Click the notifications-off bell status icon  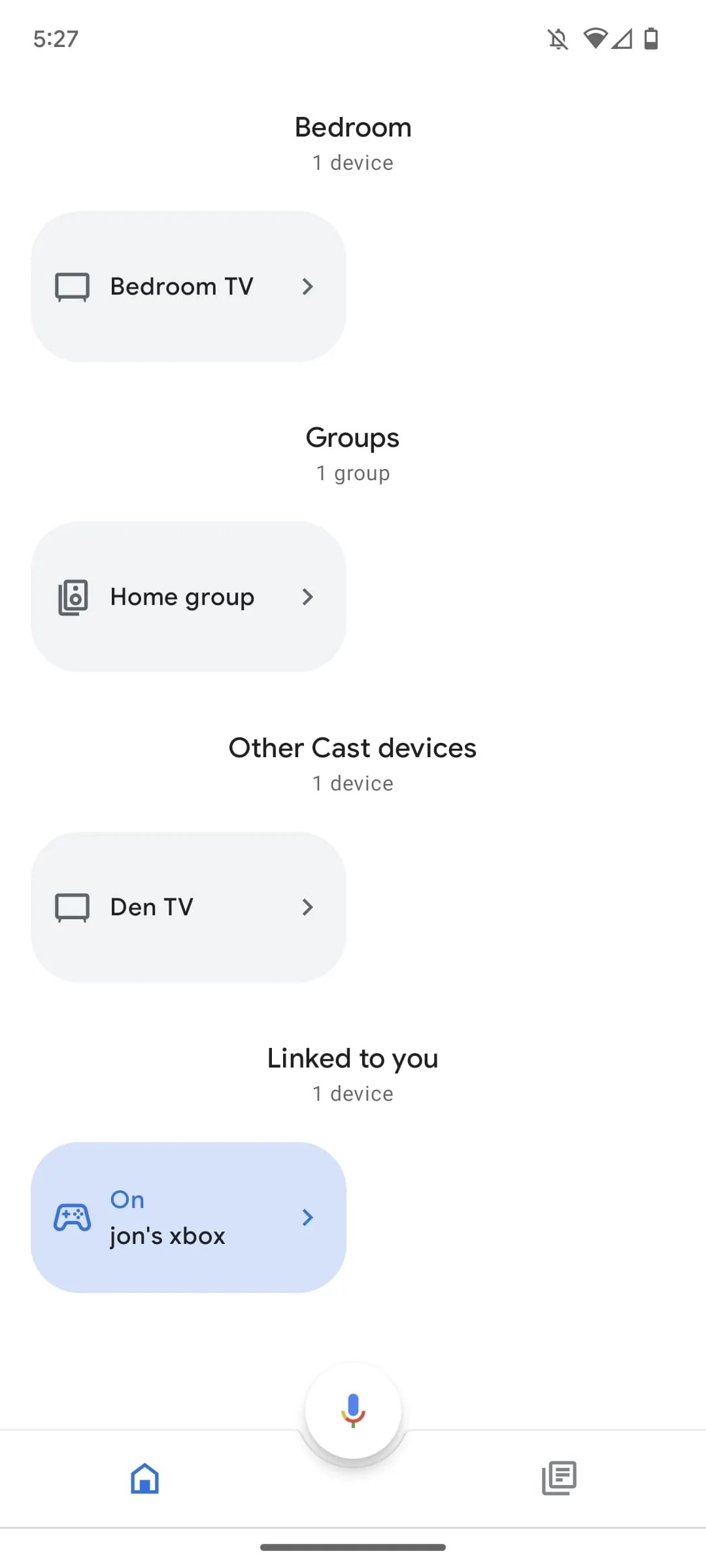[559, 39]
